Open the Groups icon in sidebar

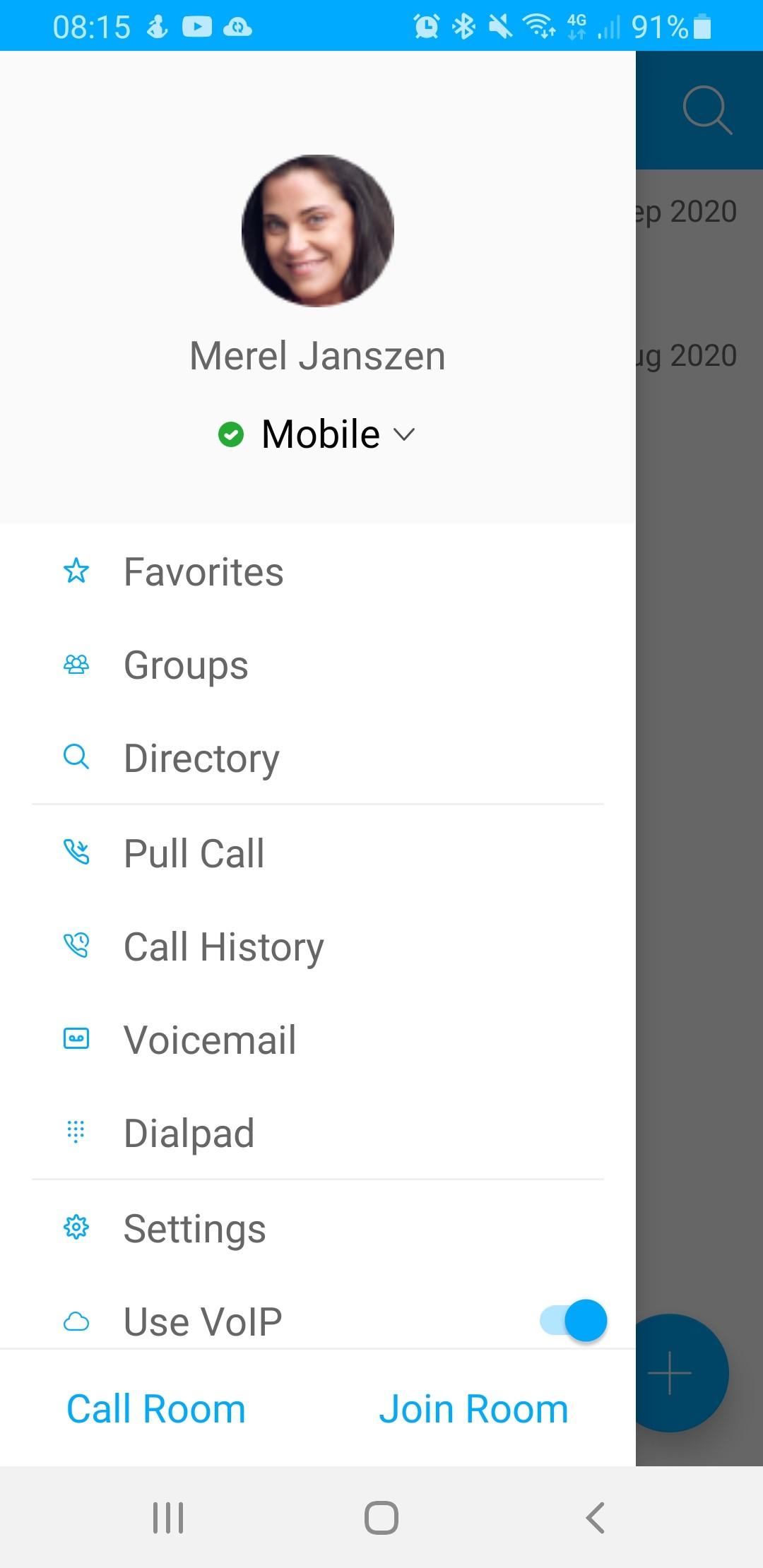[x=76, y=665]
